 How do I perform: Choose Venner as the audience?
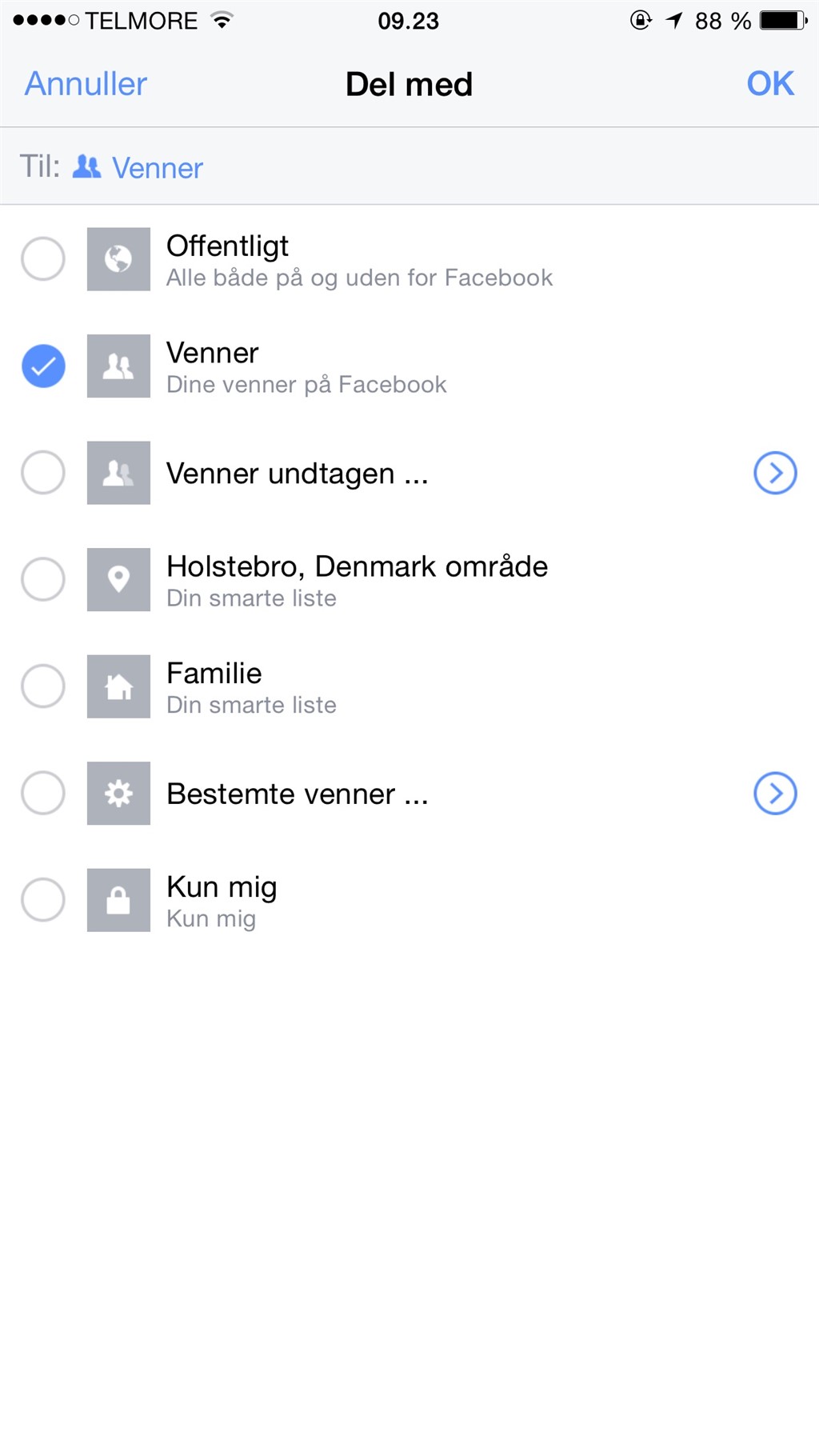43,366
